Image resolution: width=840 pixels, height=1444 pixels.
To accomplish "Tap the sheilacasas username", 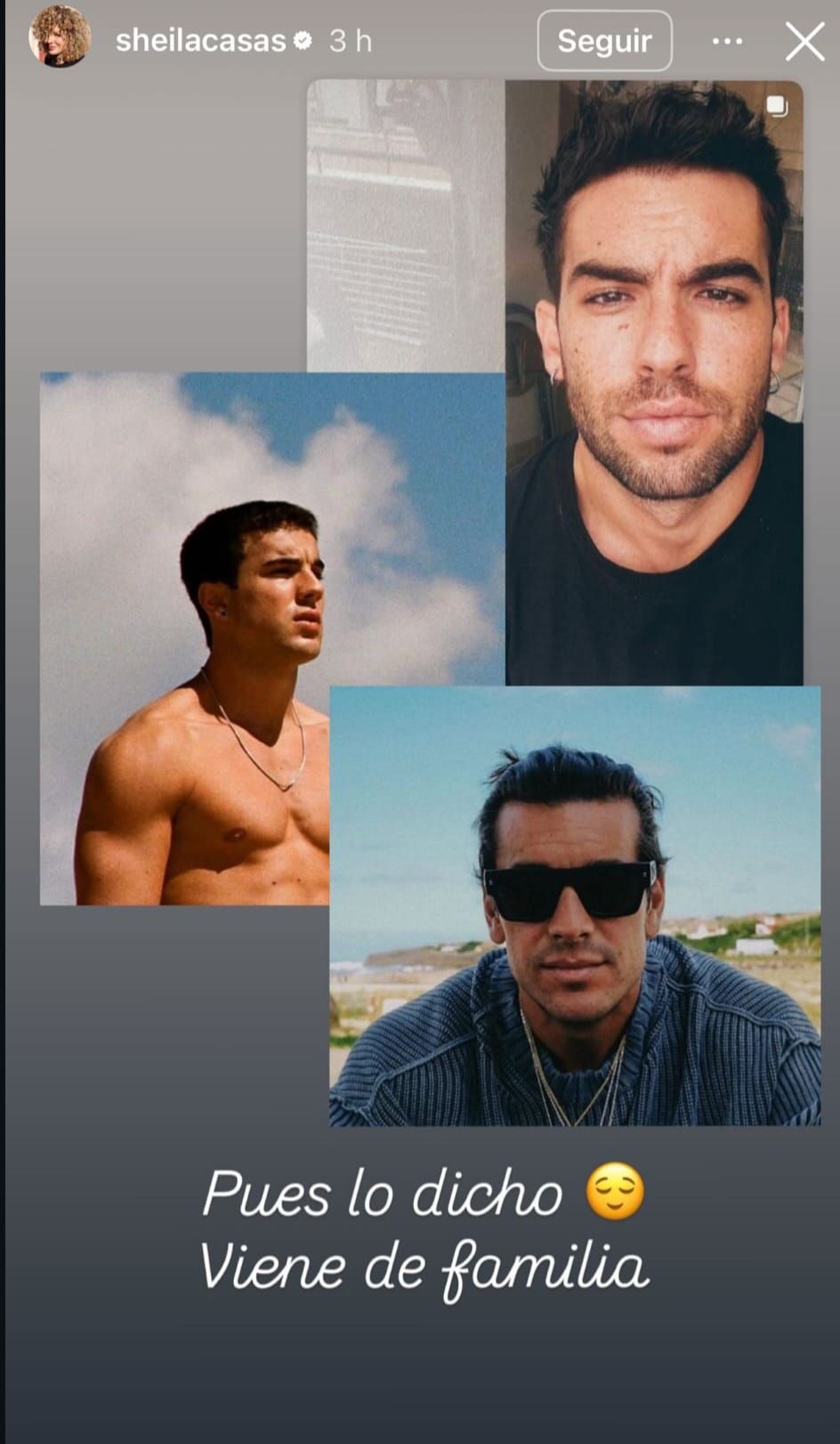I will pos(200,41).
